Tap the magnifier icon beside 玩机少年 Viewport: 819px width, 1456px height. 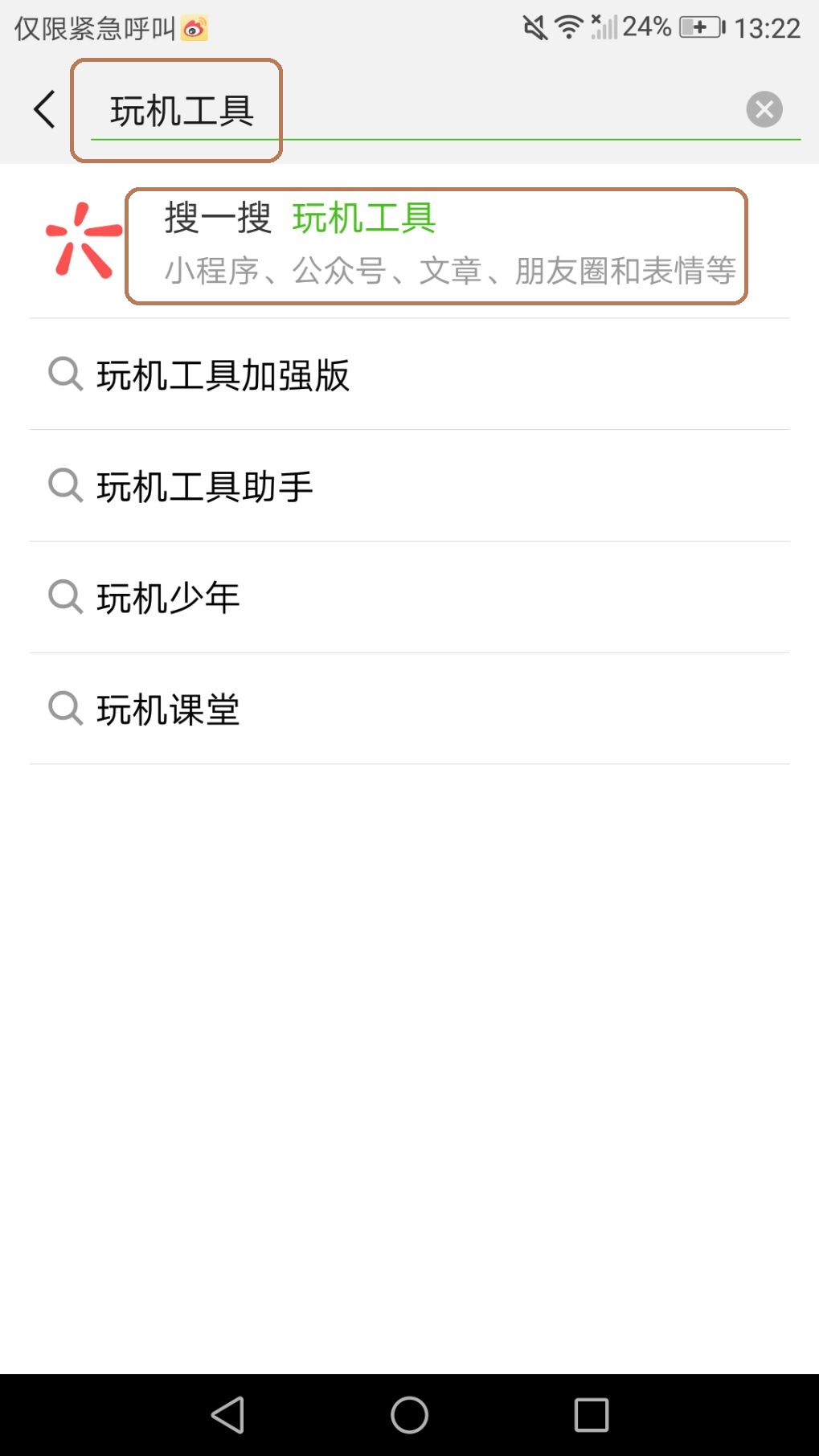pyautogui.click(x=64, y=597)
